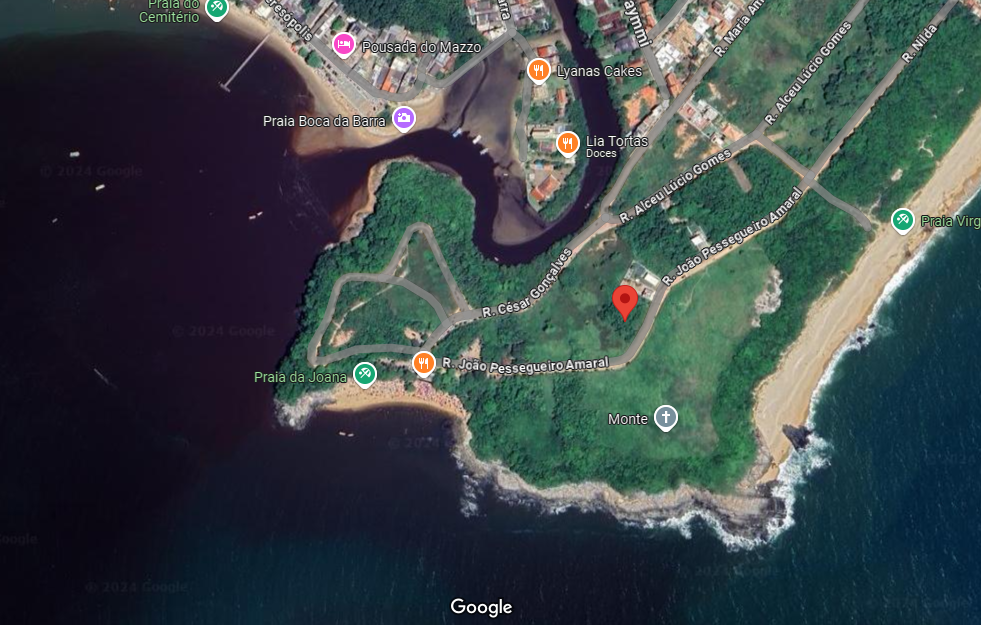Open the Pousada do Mazzo hotel marker
This screenshot has height=625, width=981.
click(344, 45)
